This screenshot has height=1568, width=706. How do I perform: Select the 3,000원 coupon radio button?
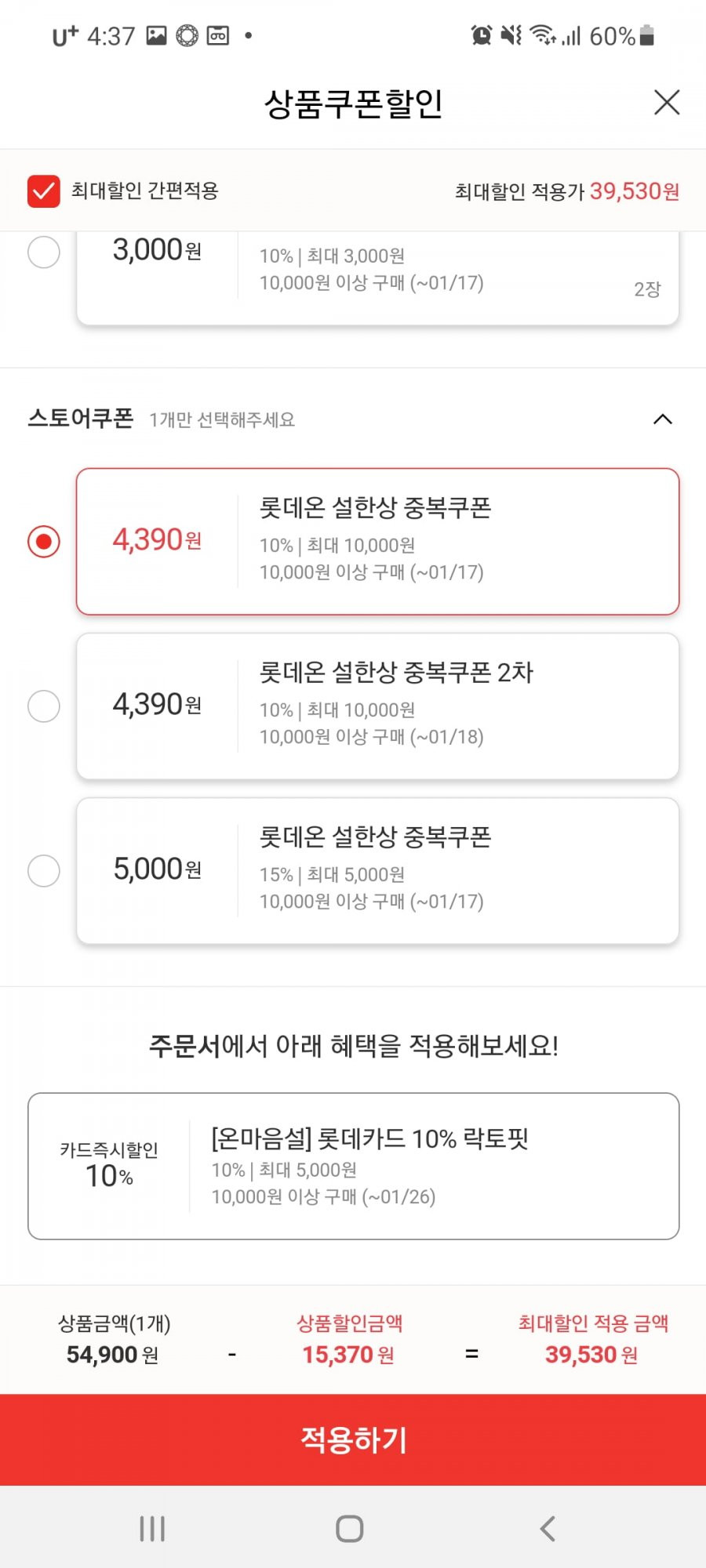tap(44, 252)
